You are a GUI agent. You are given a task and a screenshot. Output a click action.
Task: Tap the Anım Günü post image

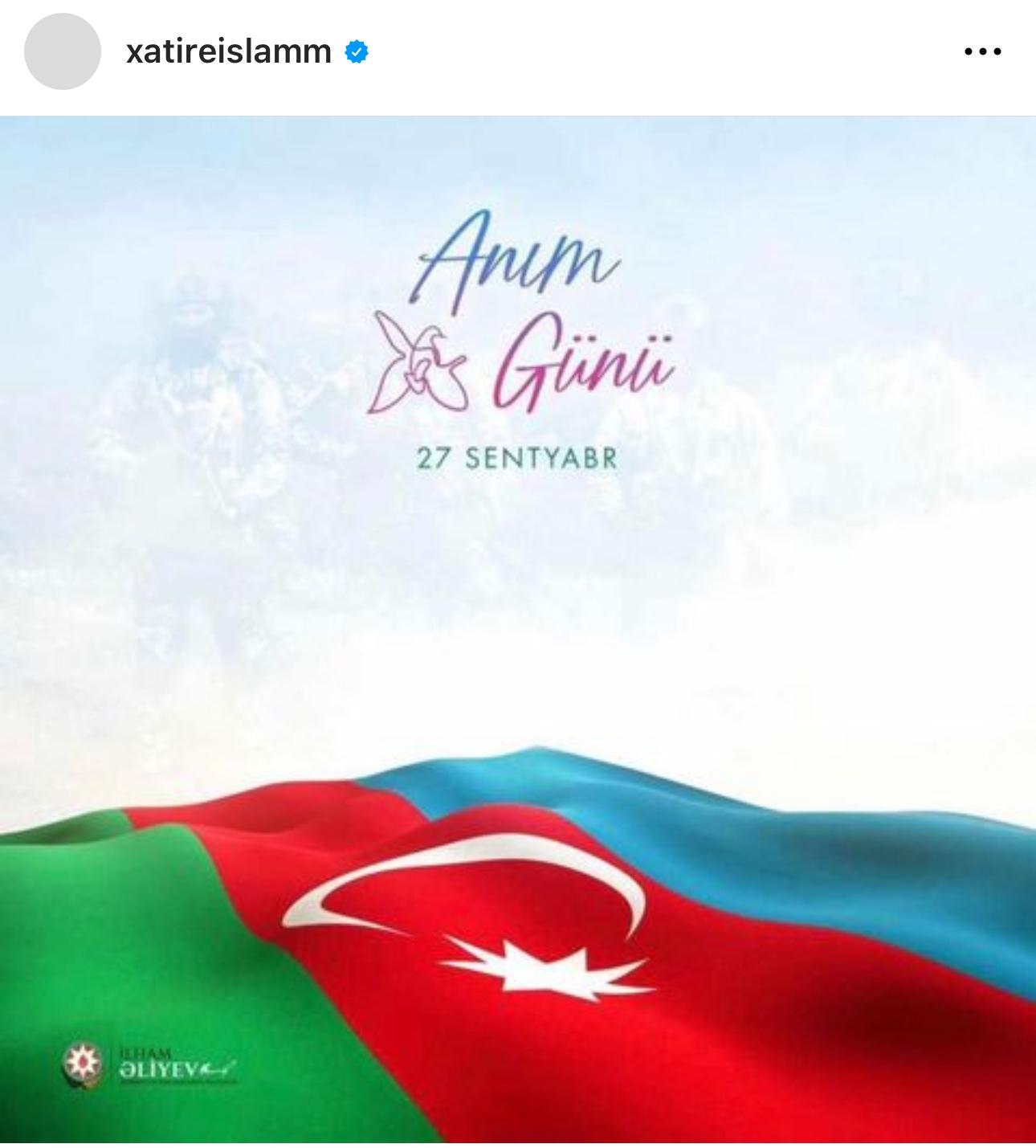[x=518, y=629]
